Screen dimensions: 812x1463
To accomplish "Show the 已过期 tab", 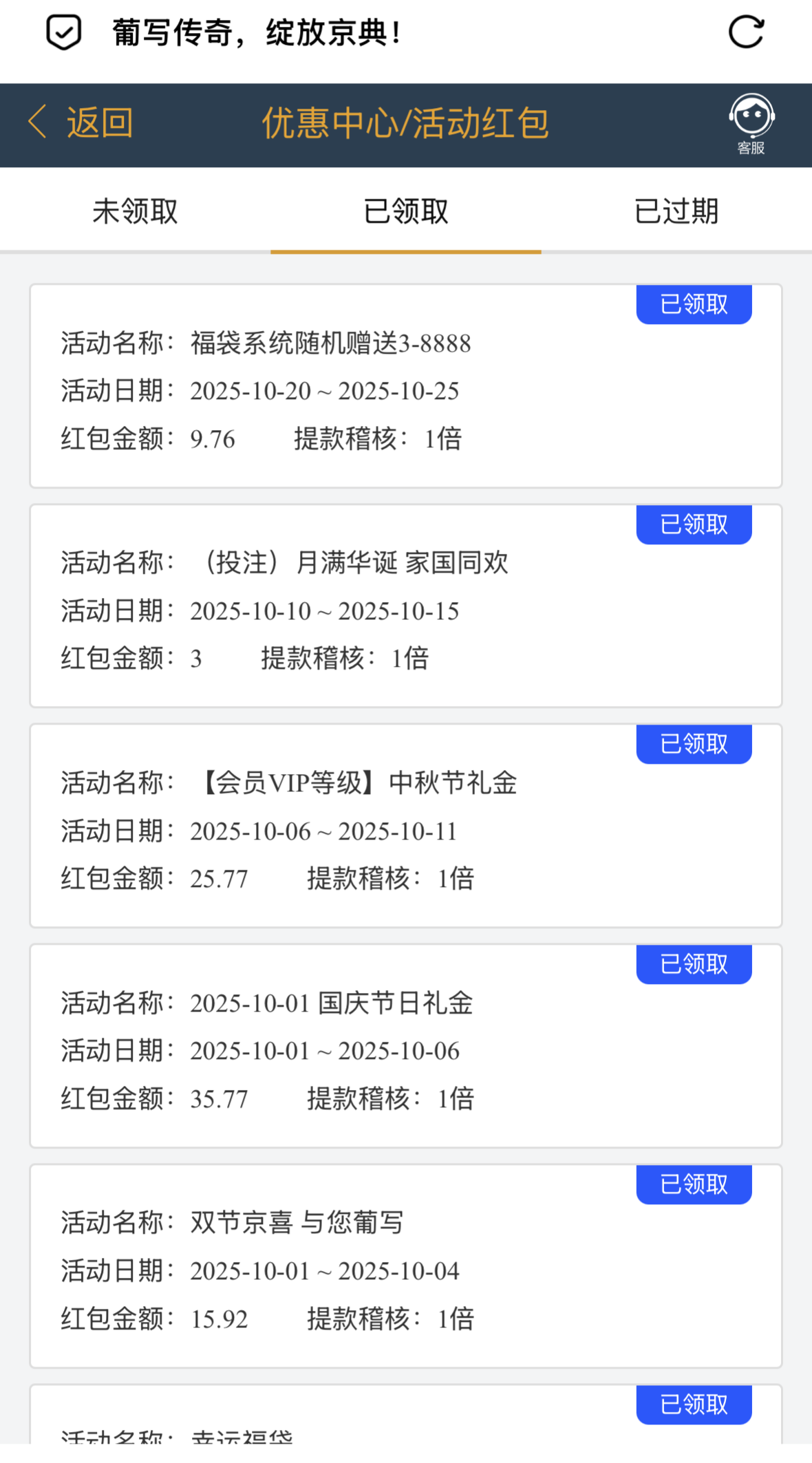I will [676, 211].
